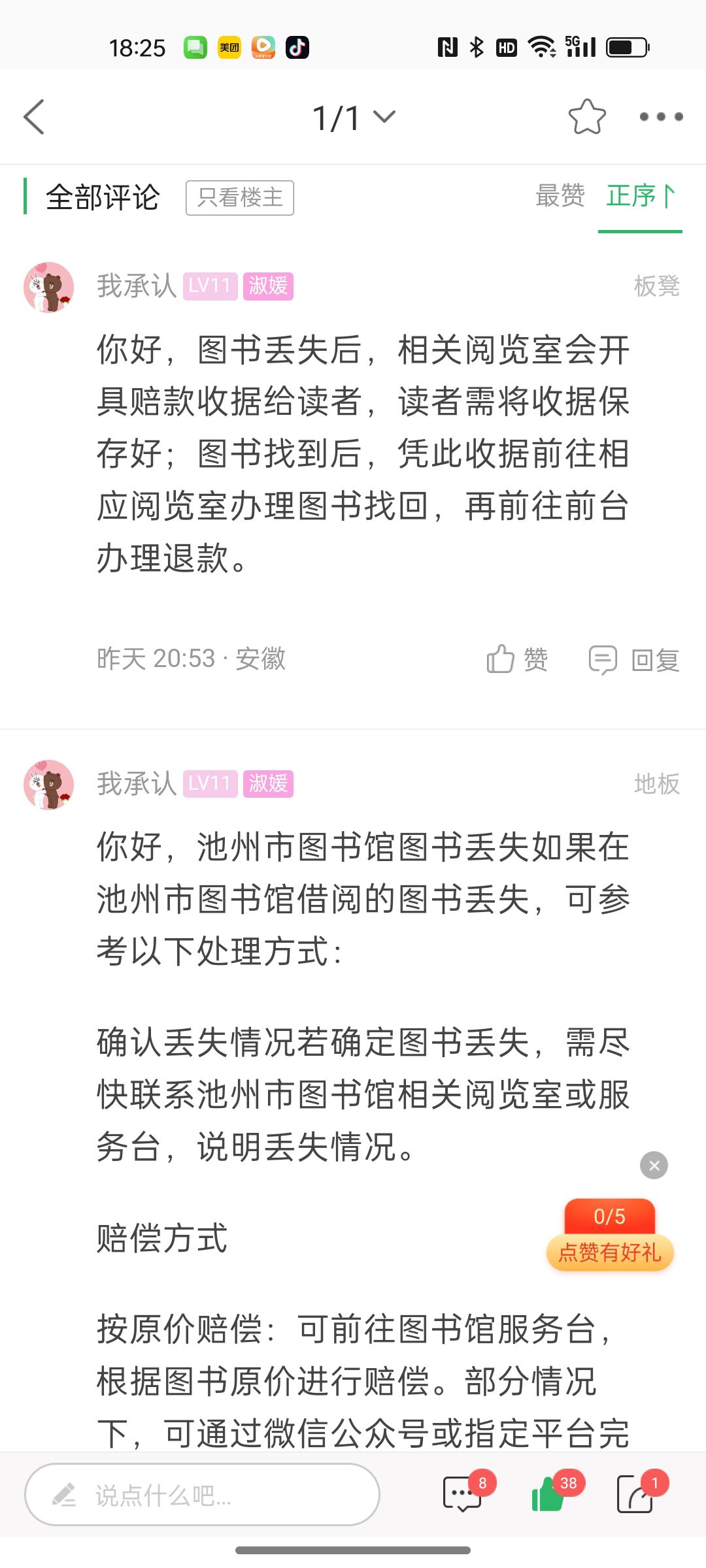The image size is (706, 1568).
Task: Open avatar of 我承认 in the 板凳 comment
Action: point(49,287)
